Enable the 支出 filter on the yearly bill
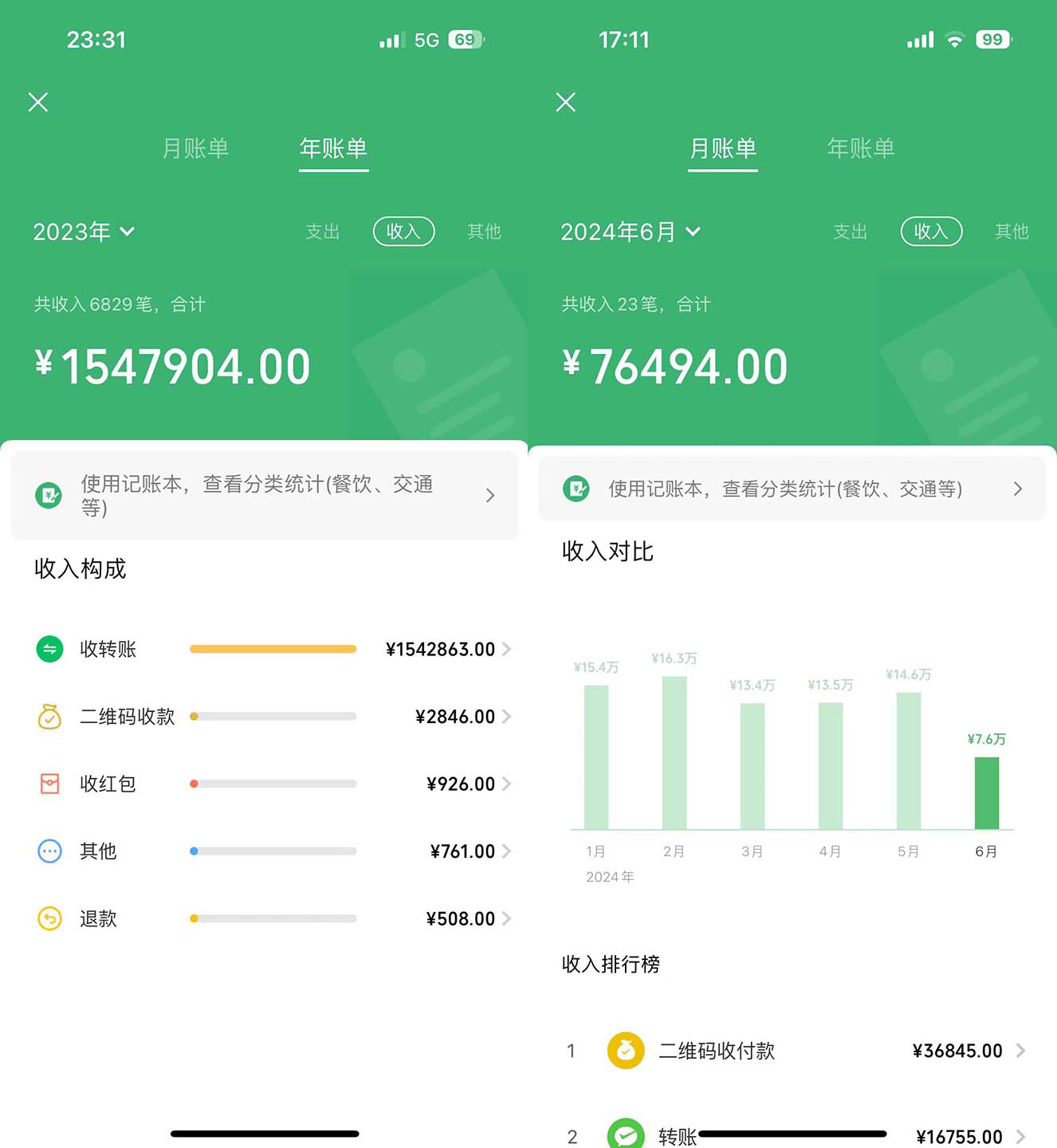 322,232
